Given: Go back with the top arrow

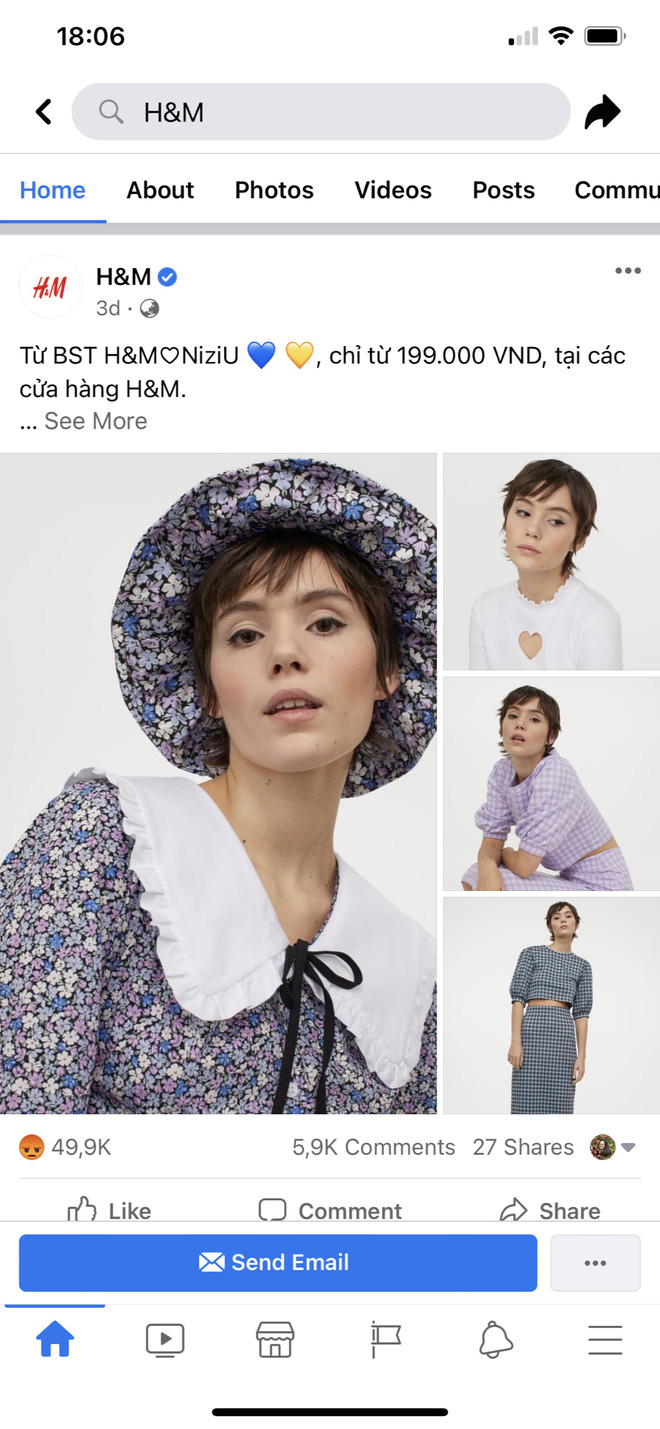Looking at the screenshot, I should click(44, 111).
